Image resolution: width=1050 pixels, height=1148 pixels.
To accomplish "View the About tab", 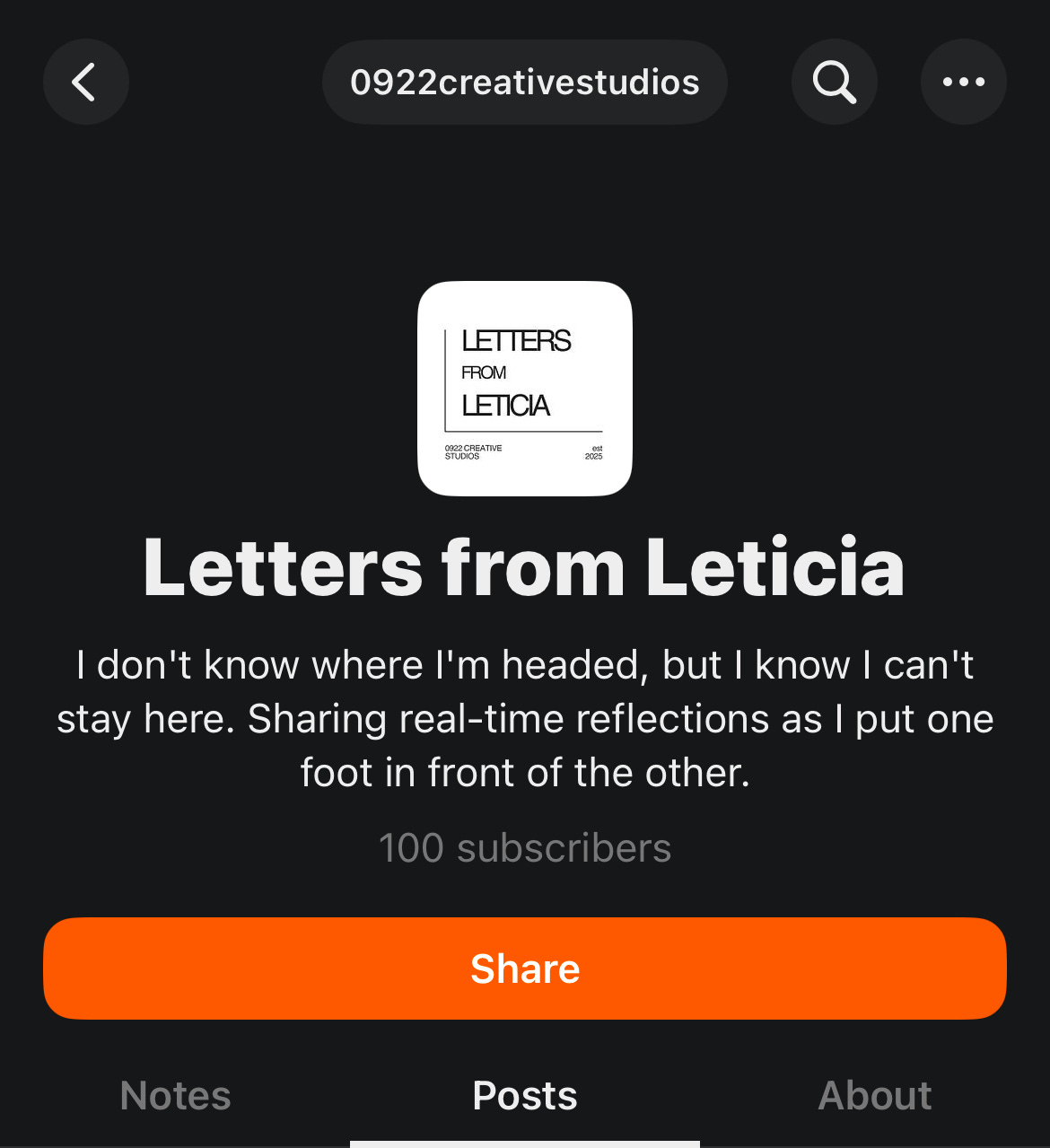I will tap(874, 1096).
